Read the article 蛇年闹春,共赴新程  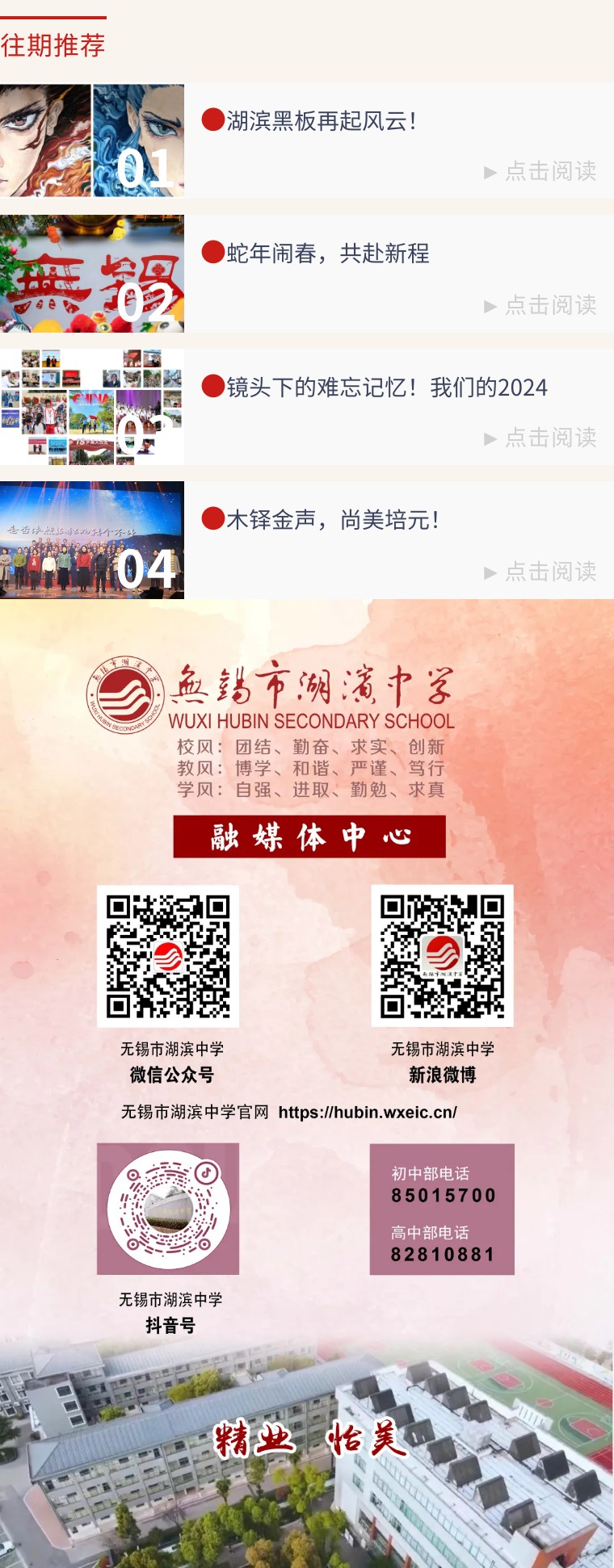click(x=327, y=254)
